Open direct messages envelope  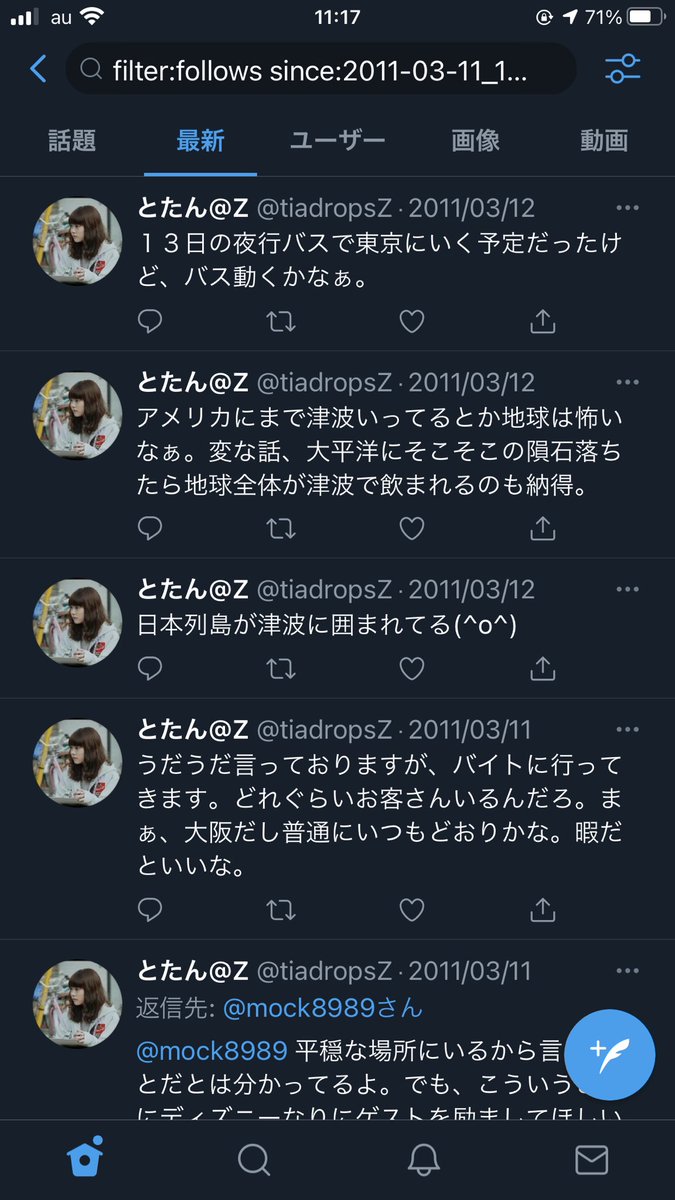pyautogui.click(x=591, y=1160)
